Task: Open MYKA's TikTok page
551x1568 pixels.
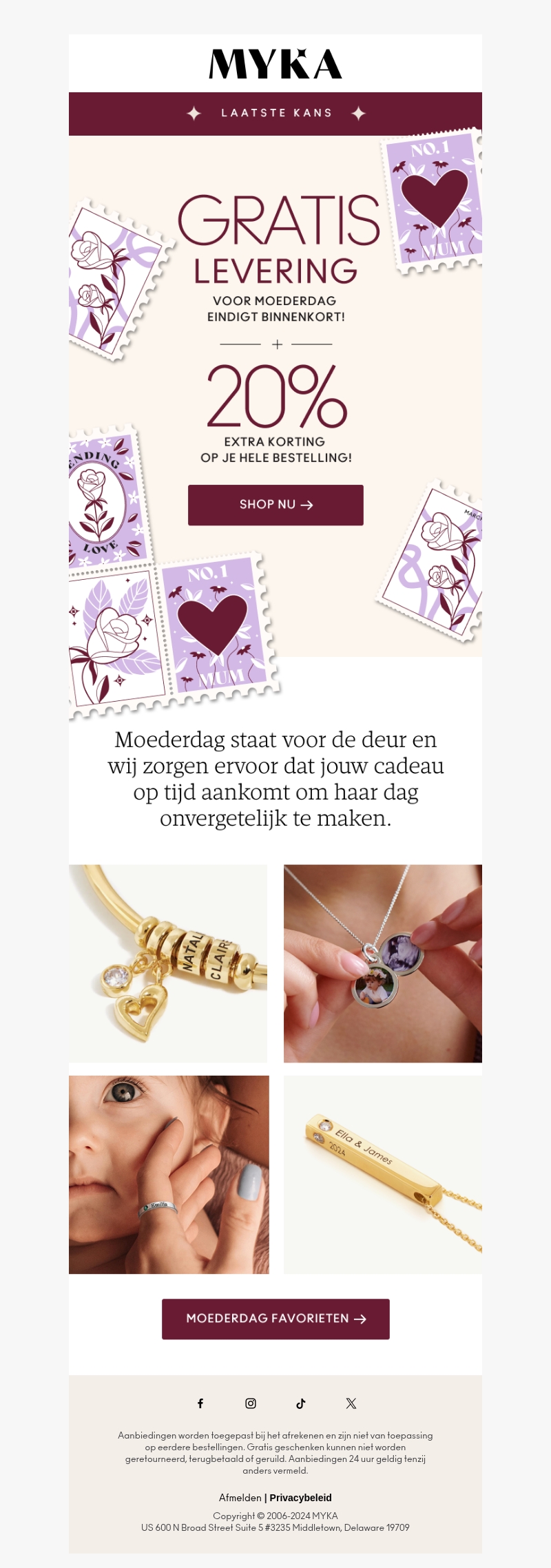Action: point(301,1403)
